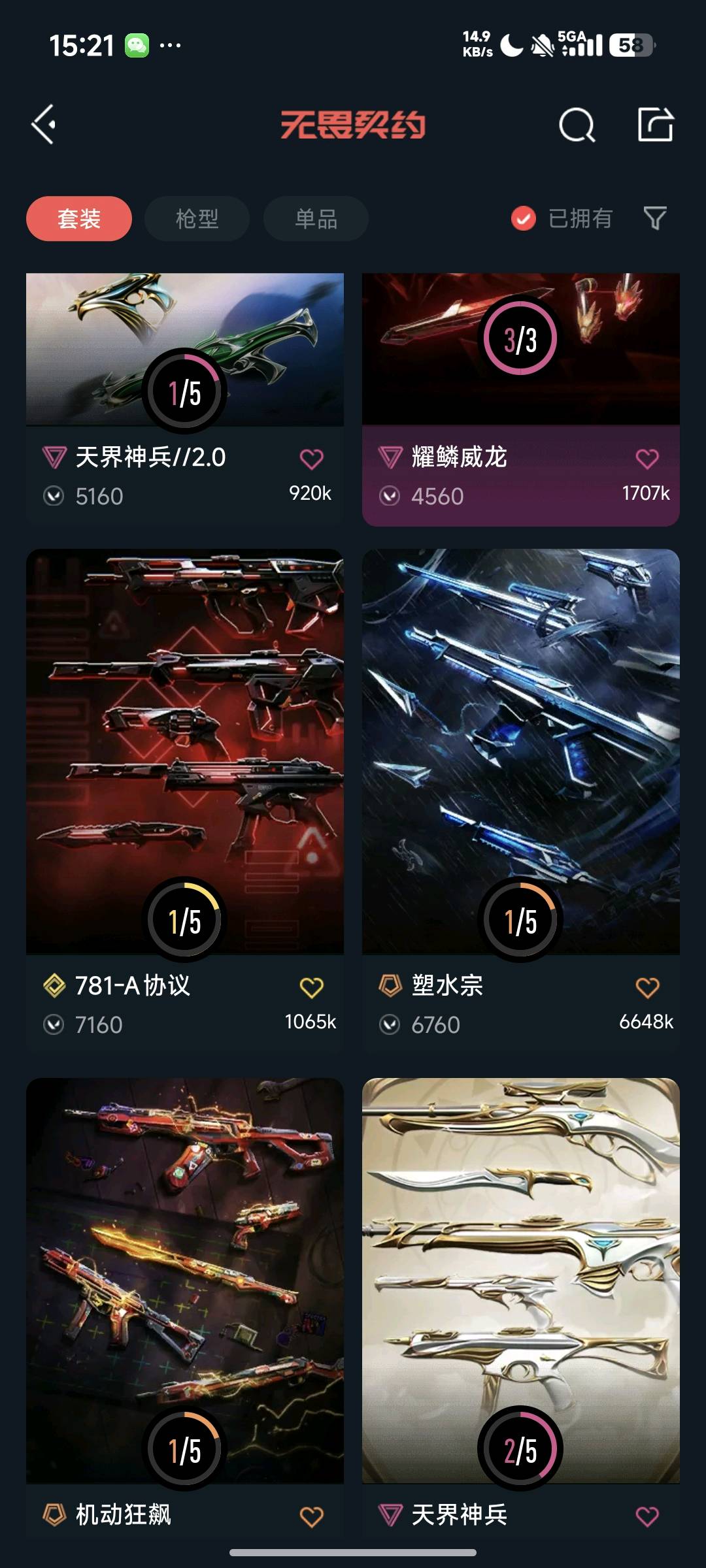
Task: Switch to the 单品 tab
Action: [x=316, y=218]
